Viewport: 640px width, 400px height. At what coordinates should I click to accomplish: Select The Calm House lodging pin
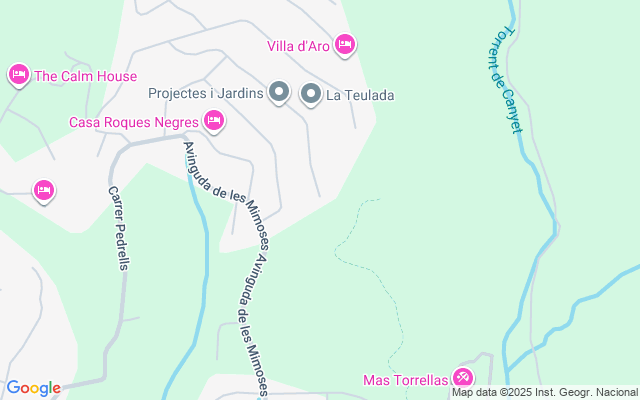pyautogui.click(x=18, y=74)
